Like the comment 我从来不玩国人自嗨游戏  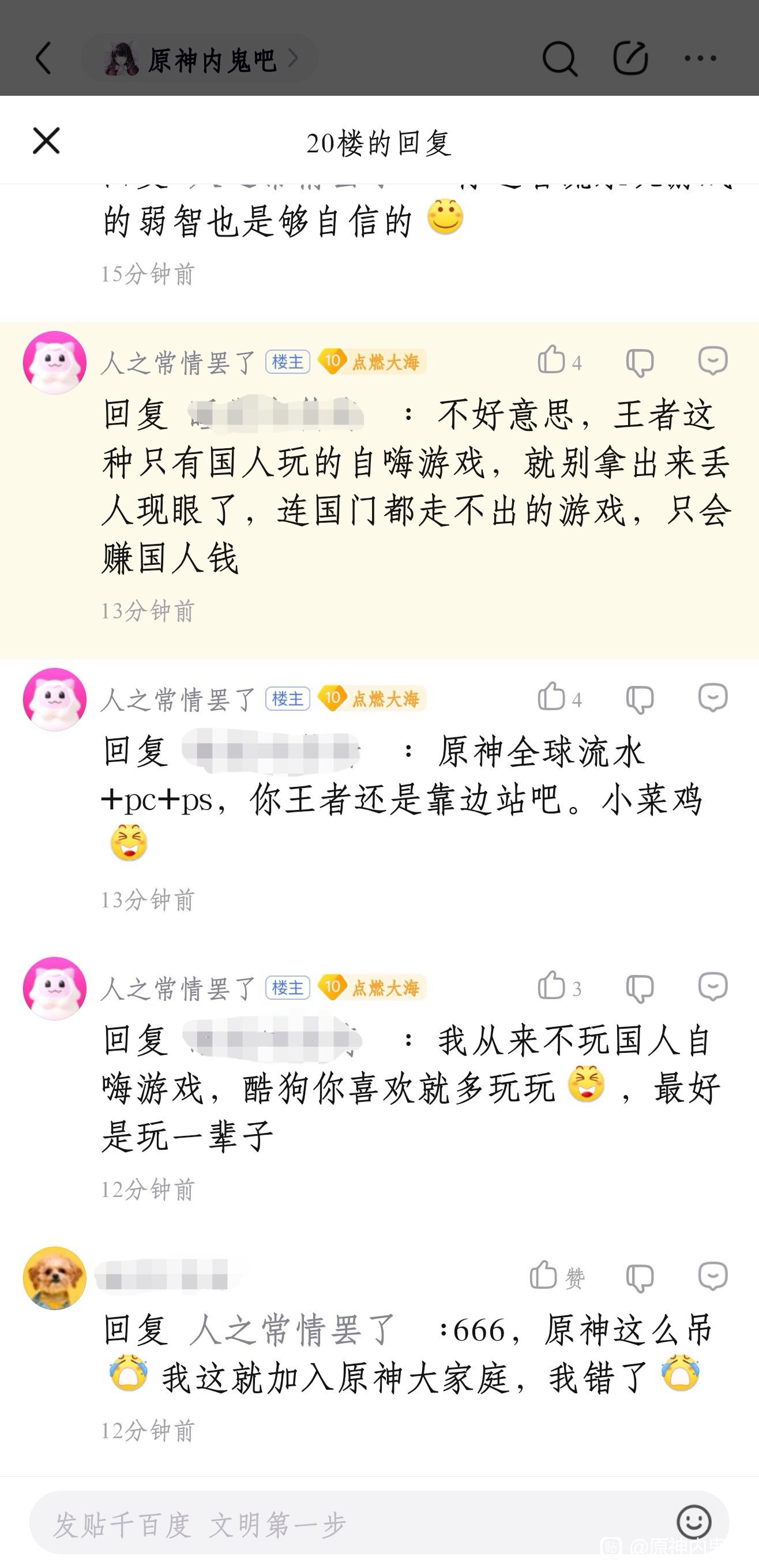pyautogui.click(x=551, y=986)
